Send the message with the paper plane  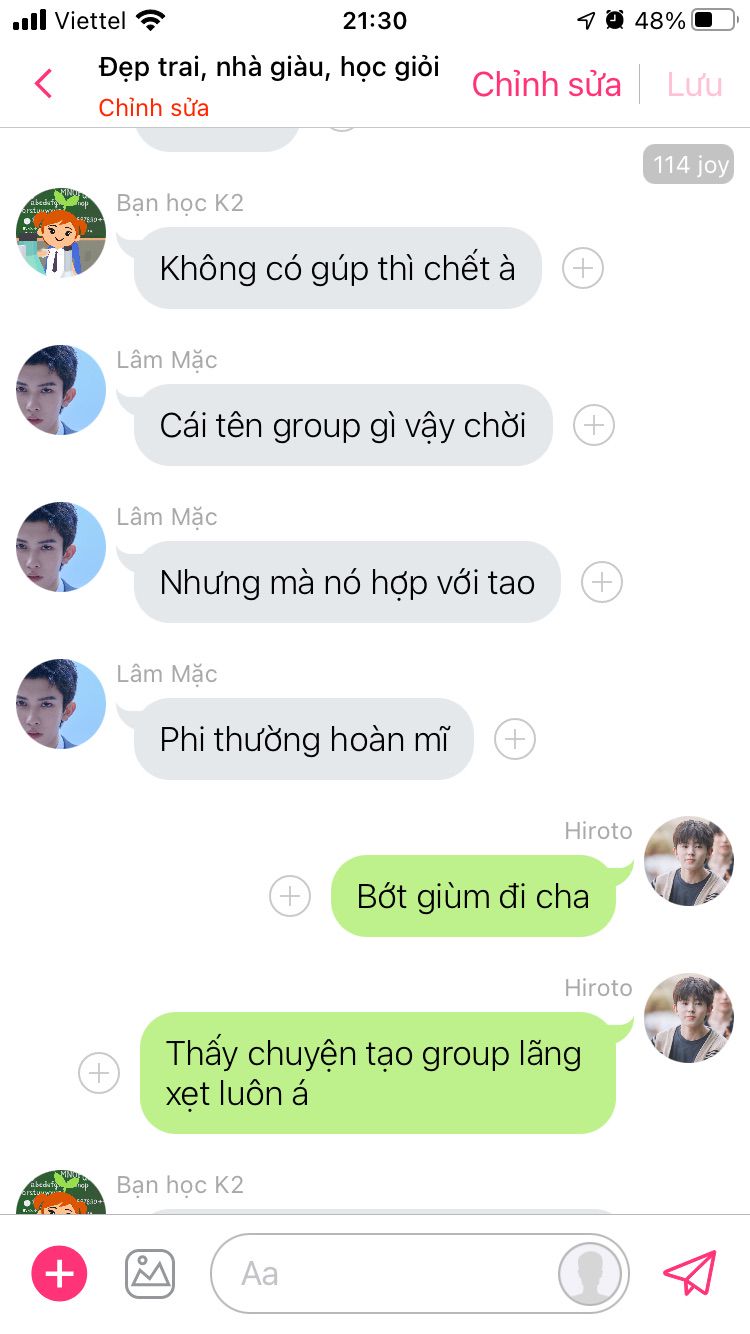690,1273
